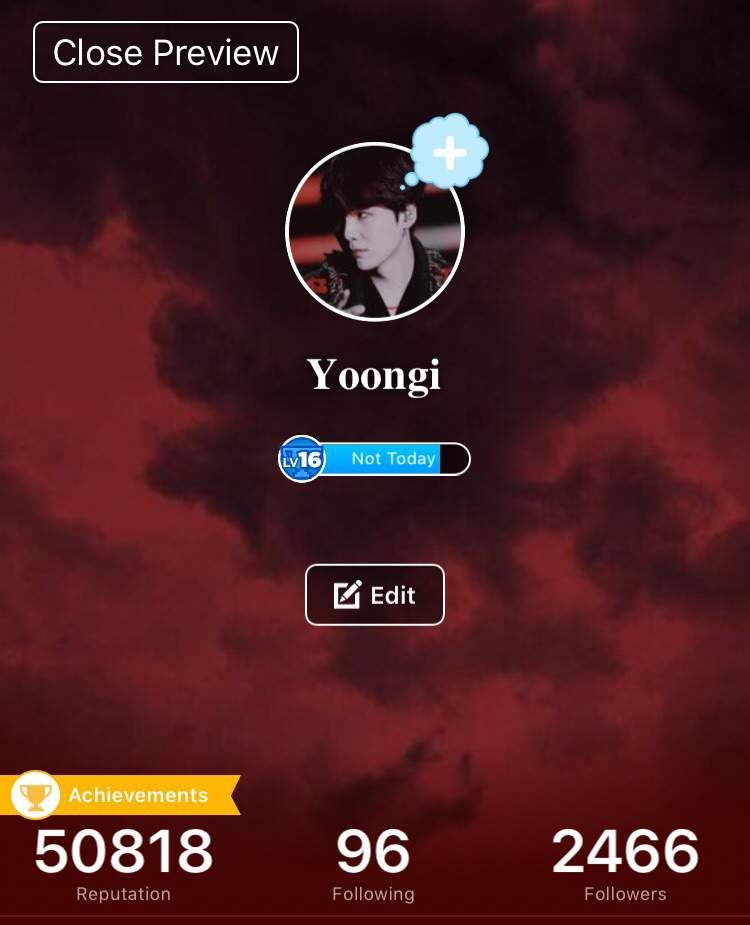Screen dimensions: 750x925
Task: Add a mood bubble to the avatar
Action: click(449, 153)
